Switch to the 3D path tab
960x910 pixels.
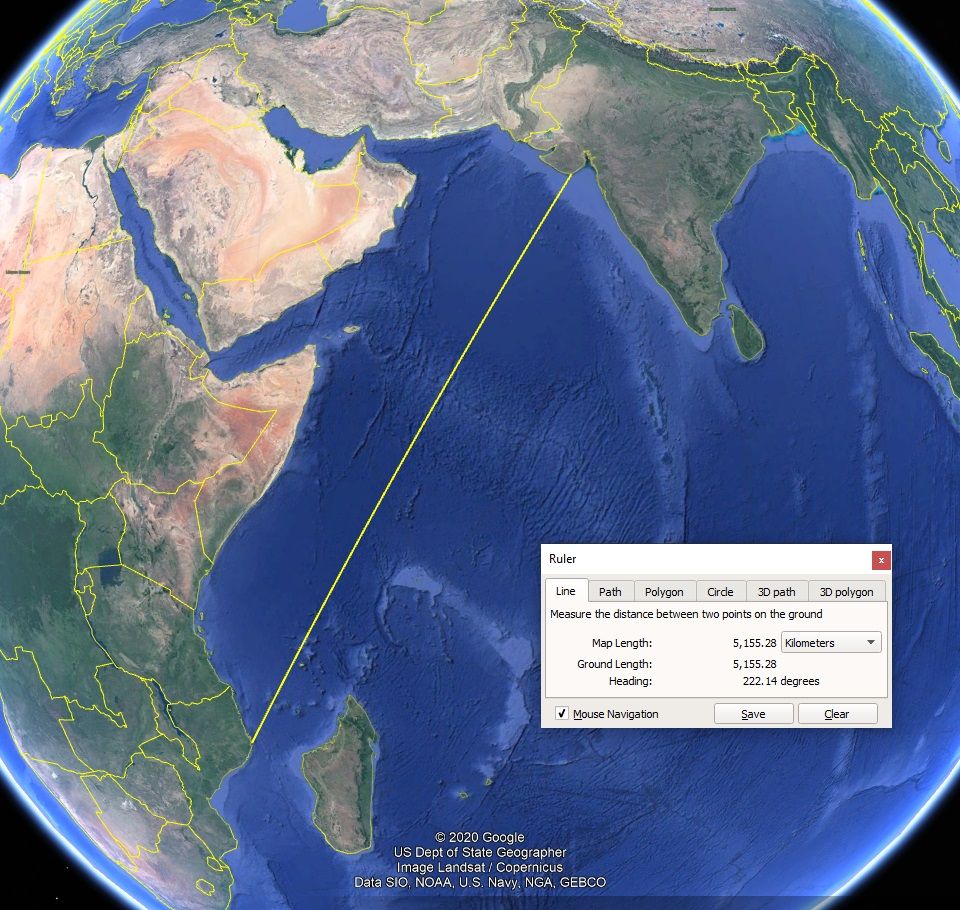pyautogui.click(x=776, y=592)
